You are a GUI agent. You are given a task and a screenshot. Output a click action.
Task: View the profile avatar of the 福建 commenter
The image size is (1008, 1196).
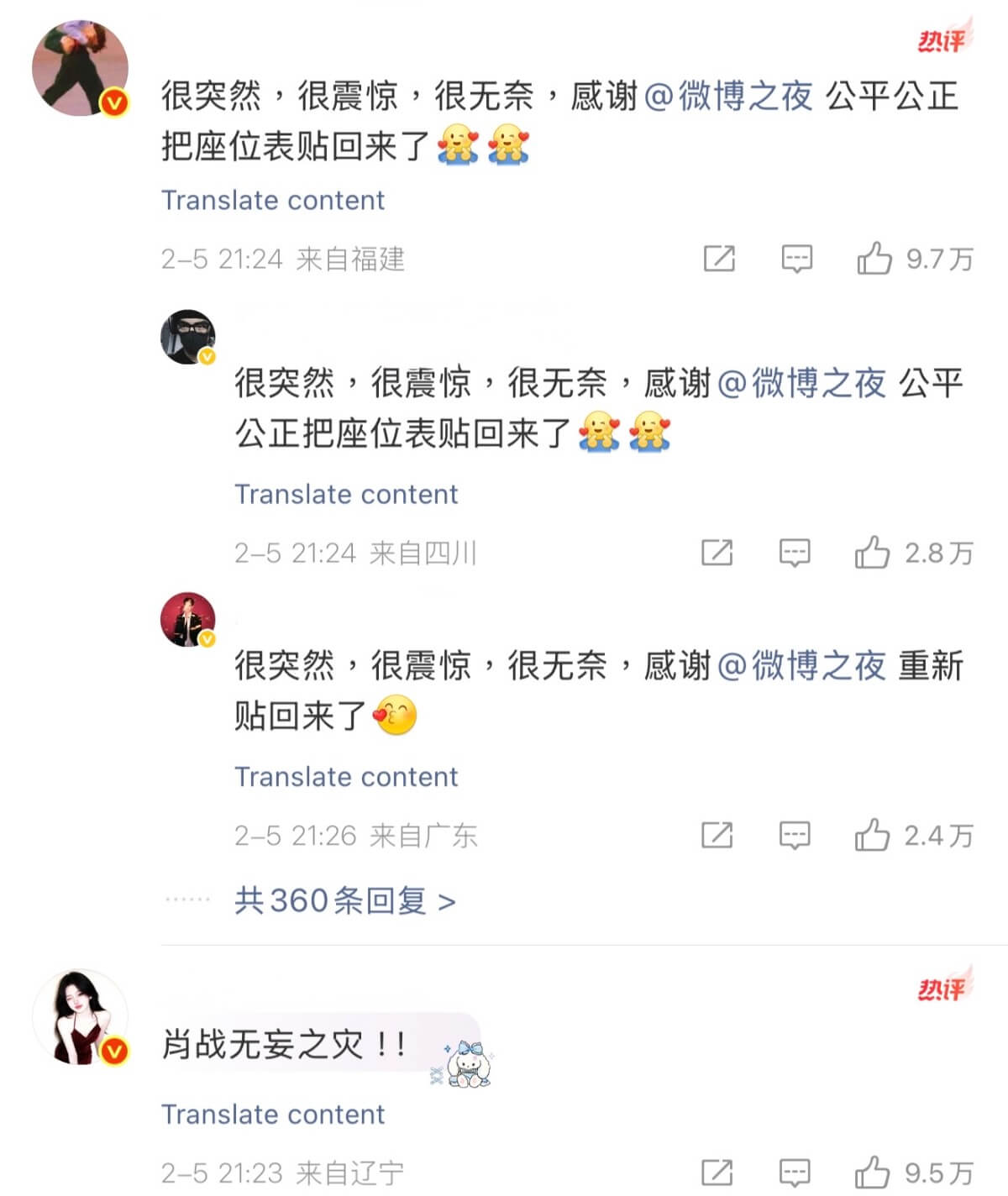pos(80,68)
